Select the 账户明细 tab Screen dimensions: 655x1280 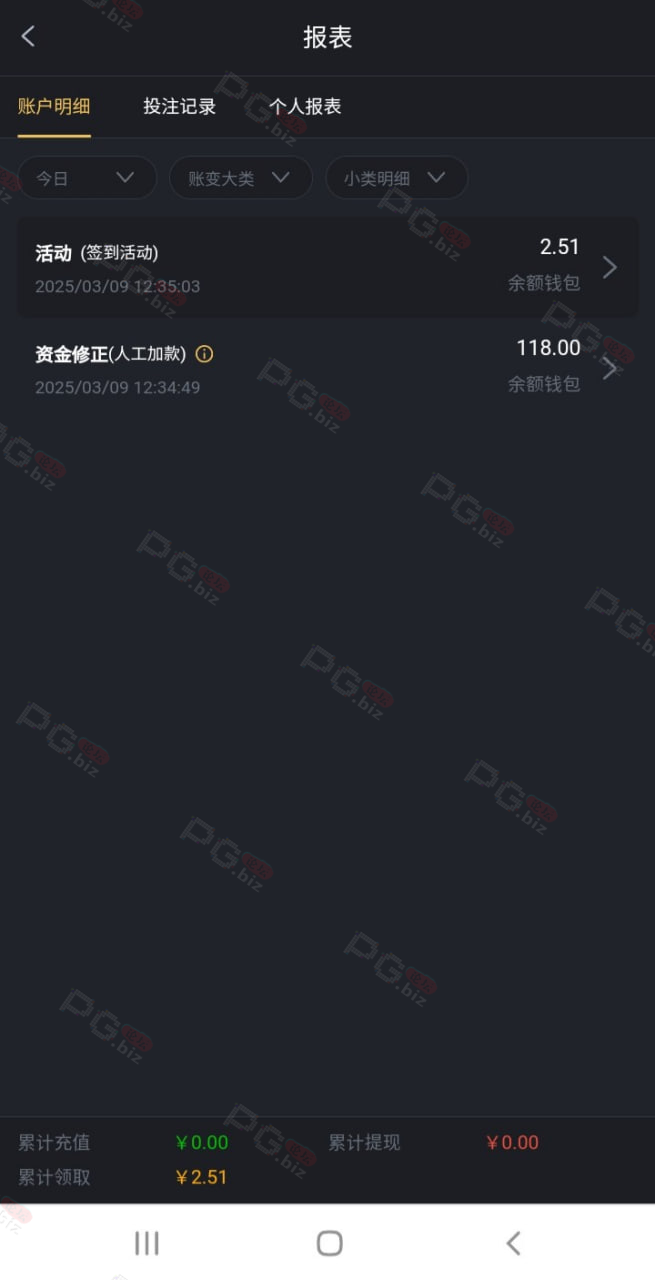(54, 106)
